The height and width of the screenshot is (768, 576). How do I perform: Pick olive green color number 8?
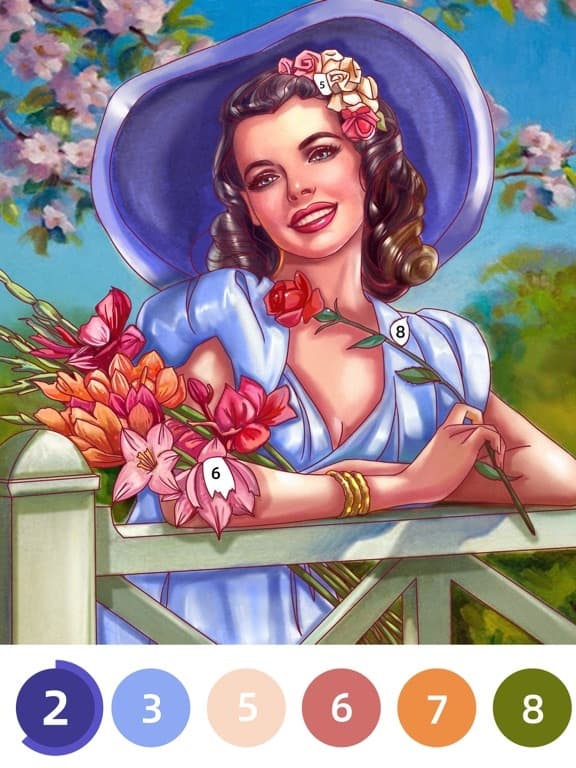tap(532, 708)
